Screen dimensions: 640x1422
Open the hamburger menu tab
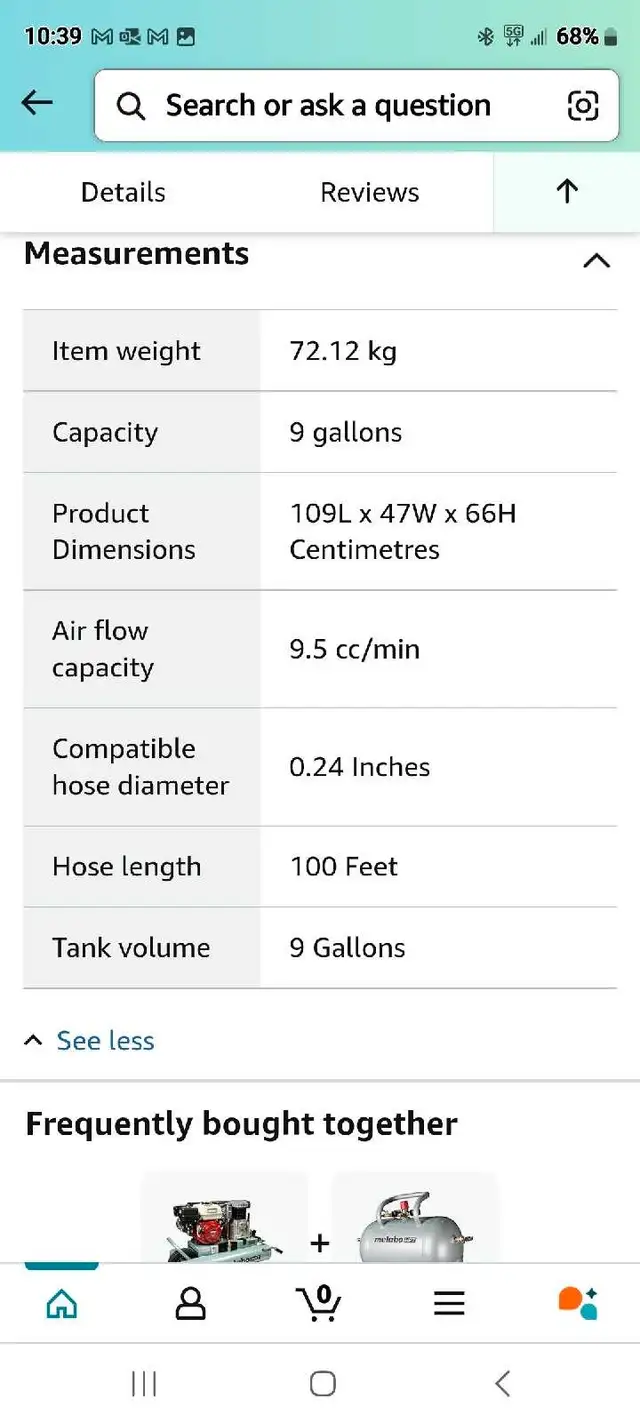449,1303
